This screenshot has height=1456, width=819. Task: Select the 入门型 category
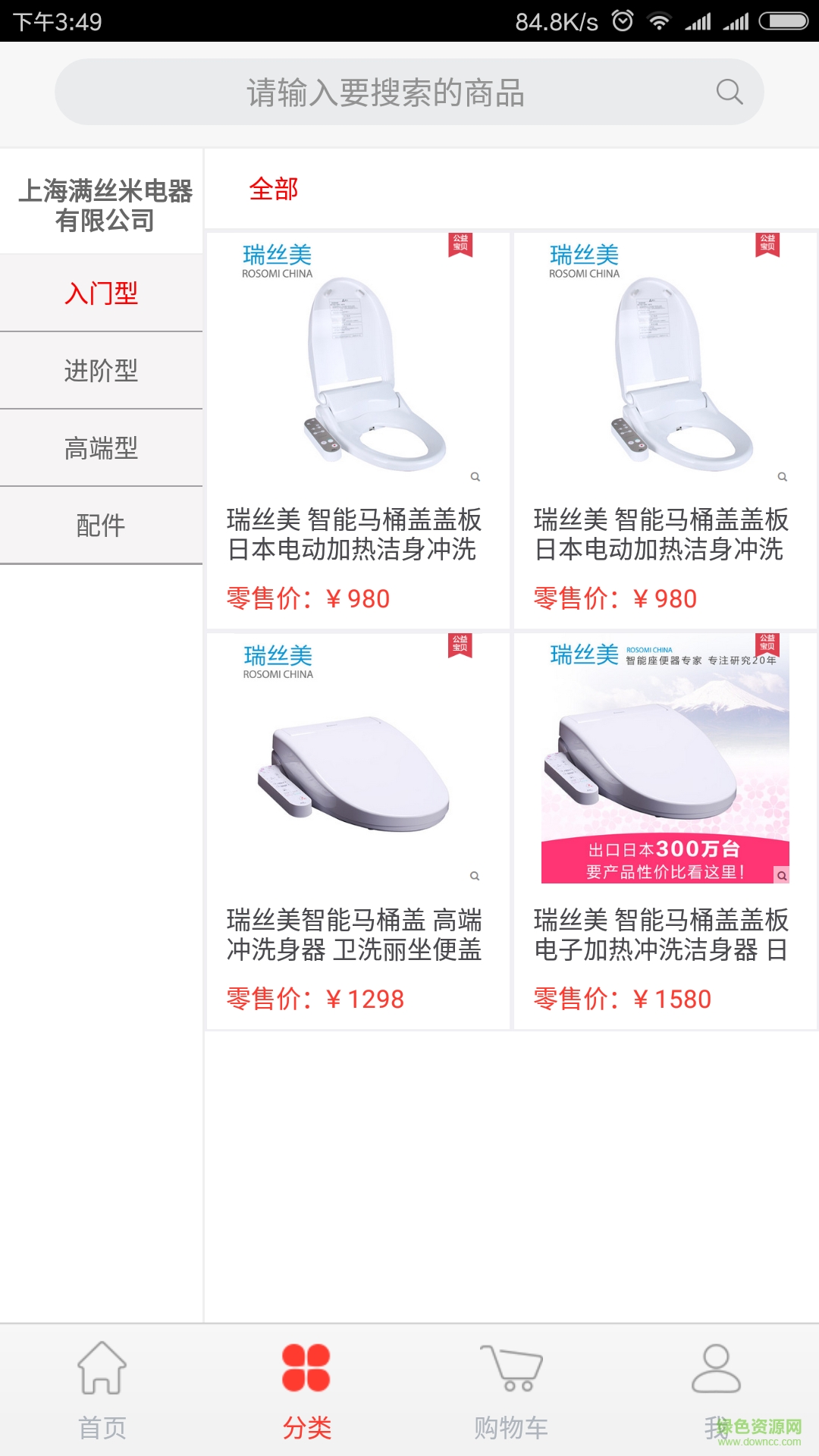(x=102, y=293)
